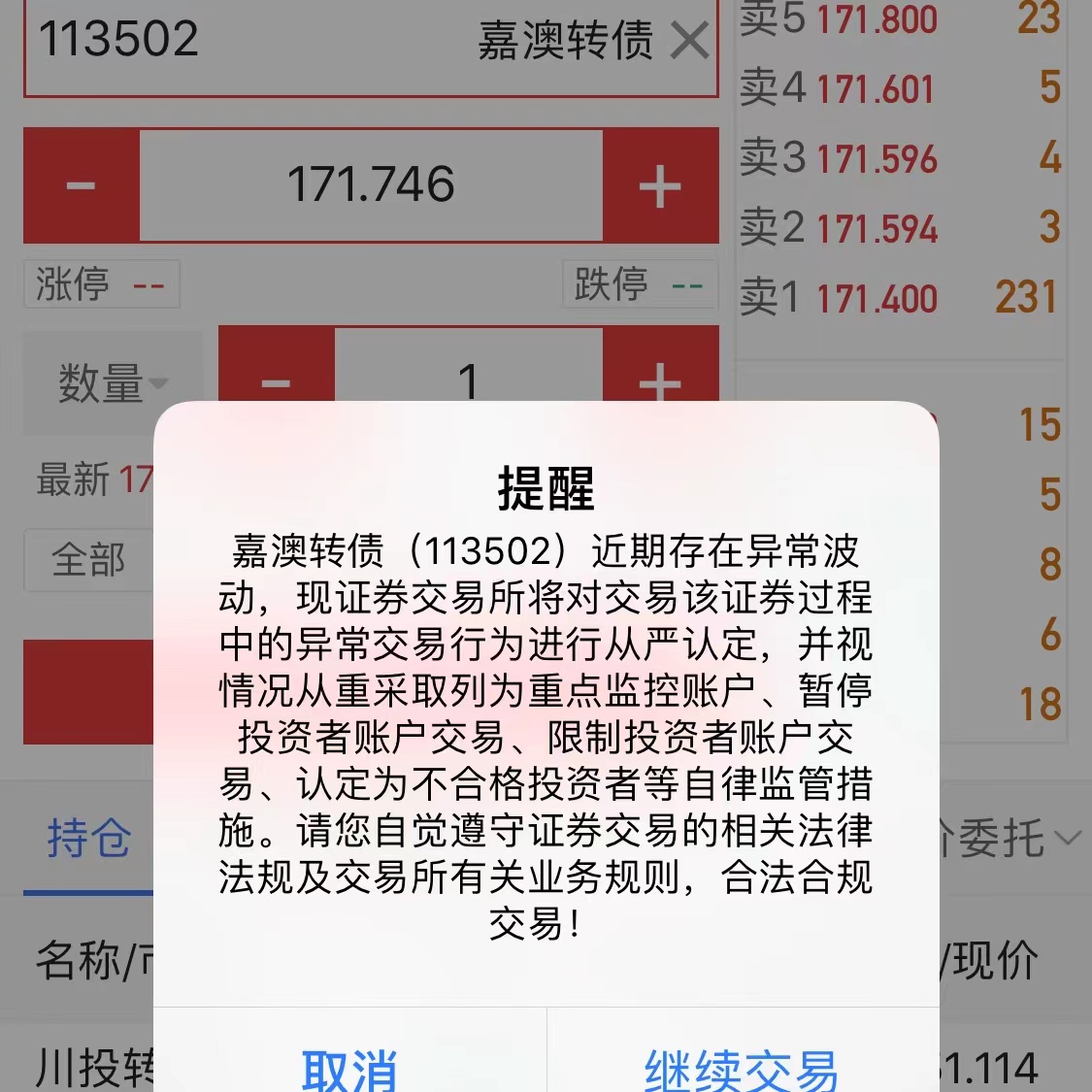The image size is (1092, 1092).
Task: Select the 卖5 quote at 171.800
Action: point(898,19)
